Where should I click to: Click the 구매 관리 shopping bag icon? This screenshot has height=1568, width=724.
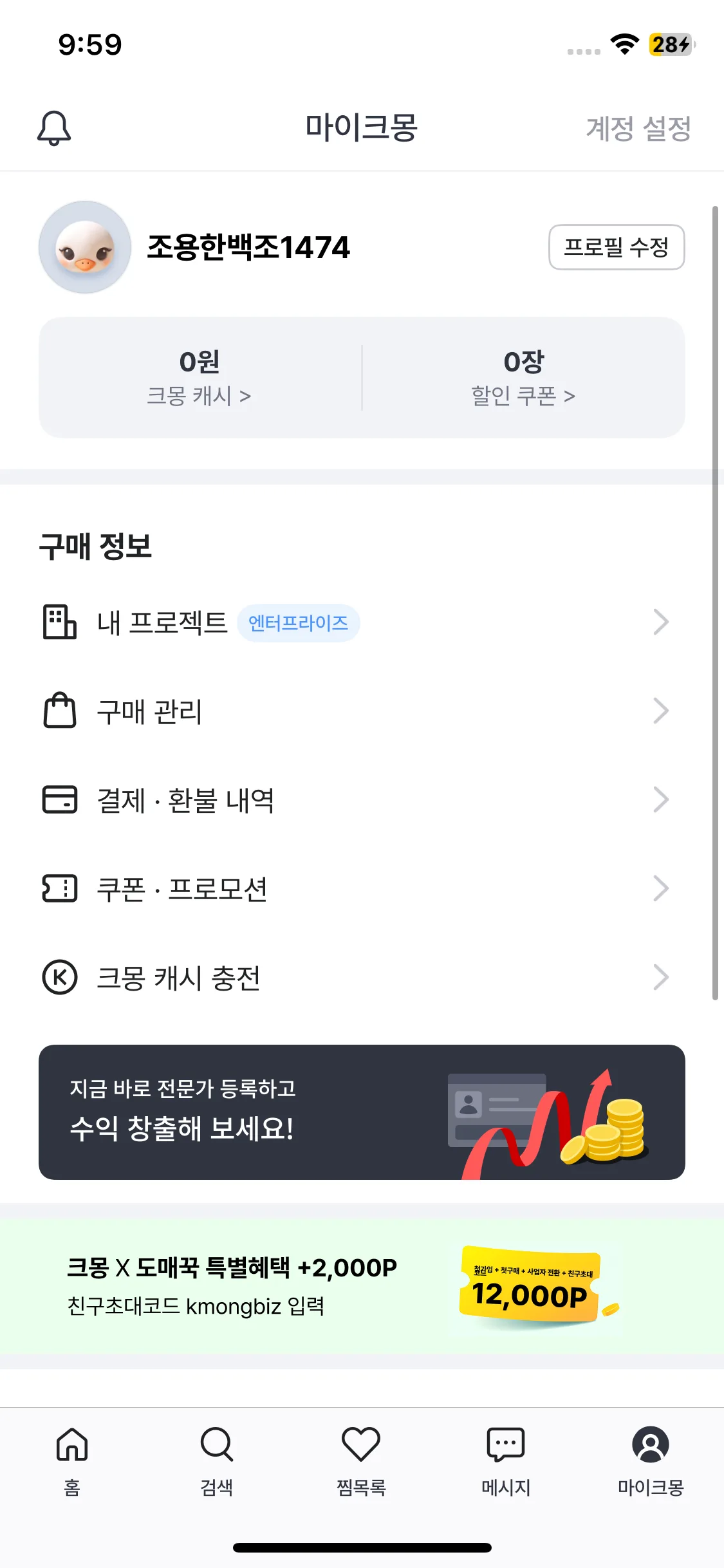(x=60, y=710)
